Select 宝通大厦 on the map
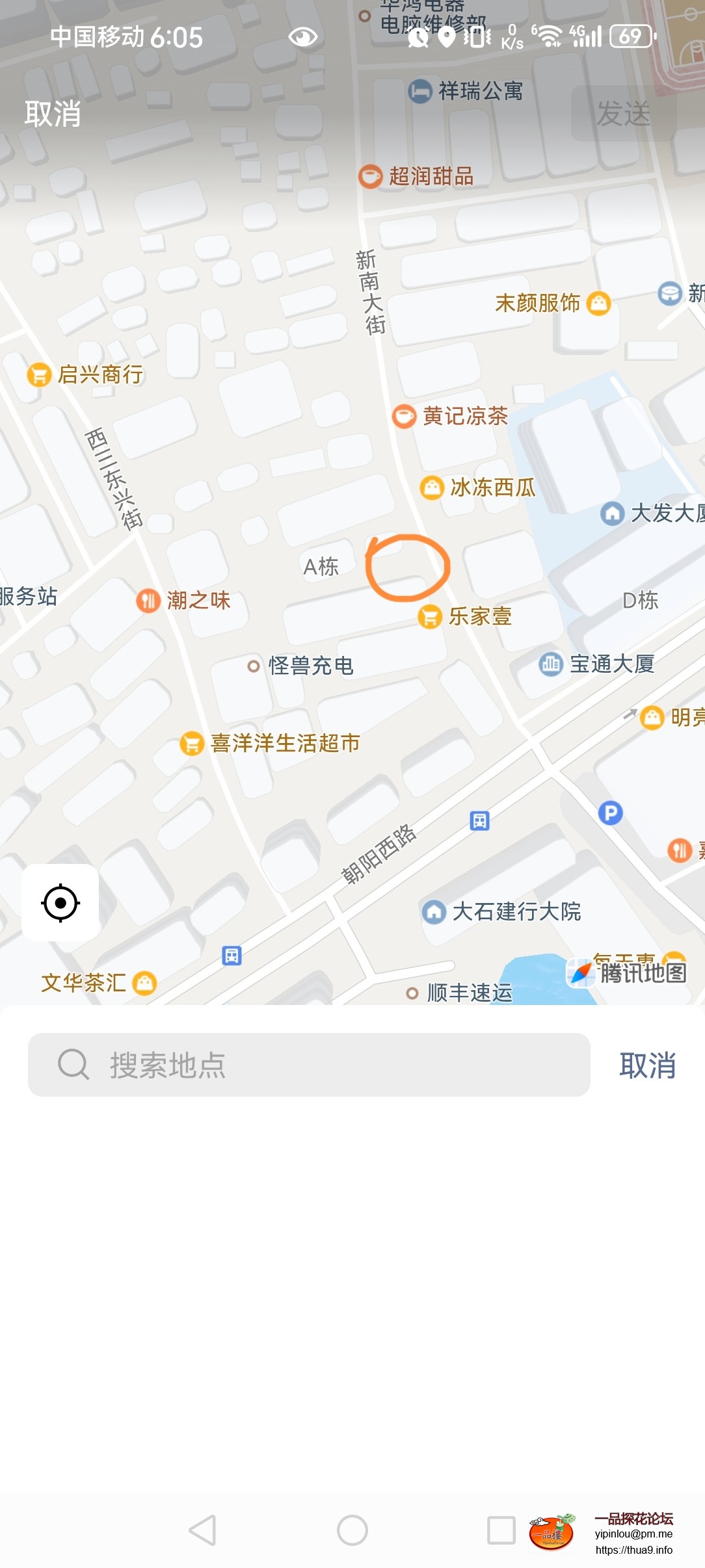Viewport: 705px width, 1568px height. 597,664
